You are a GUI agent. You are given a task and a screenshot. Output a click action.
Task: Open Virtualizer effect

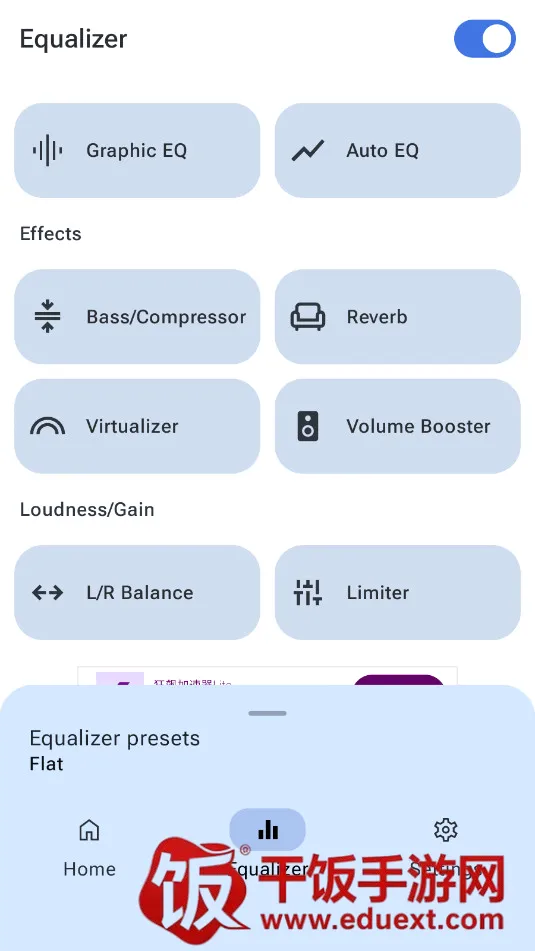(137, 426)
